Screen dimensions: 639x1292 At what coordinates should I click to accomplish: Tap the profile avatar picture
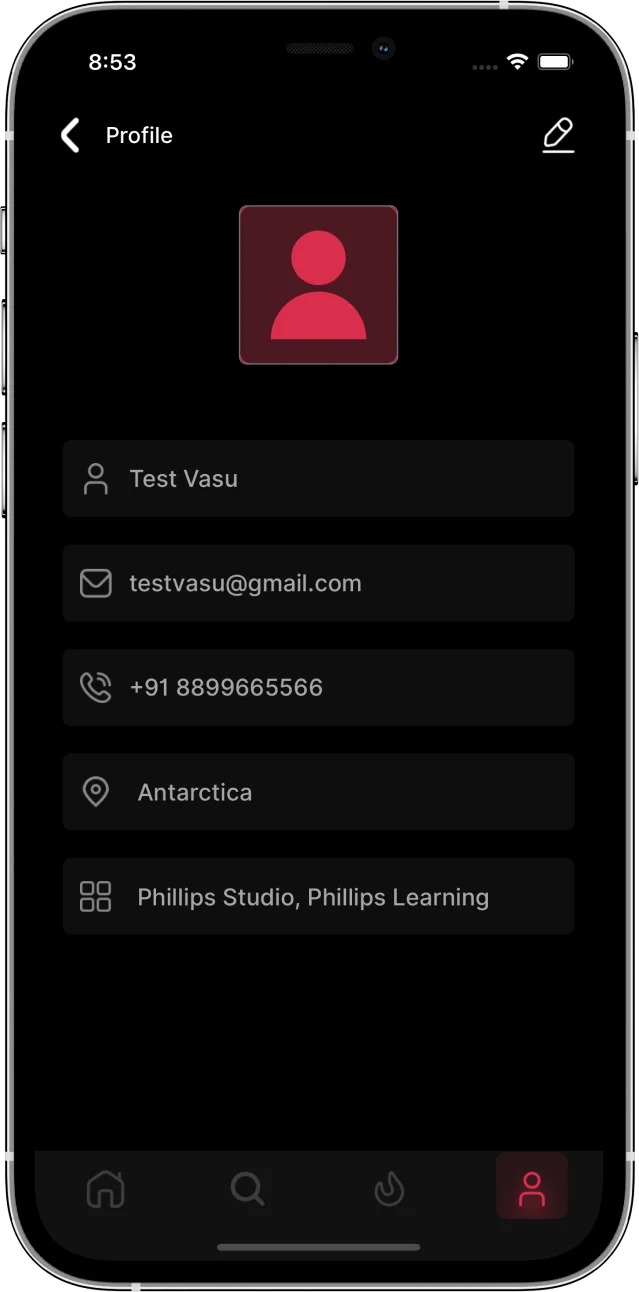click(318, 285)
